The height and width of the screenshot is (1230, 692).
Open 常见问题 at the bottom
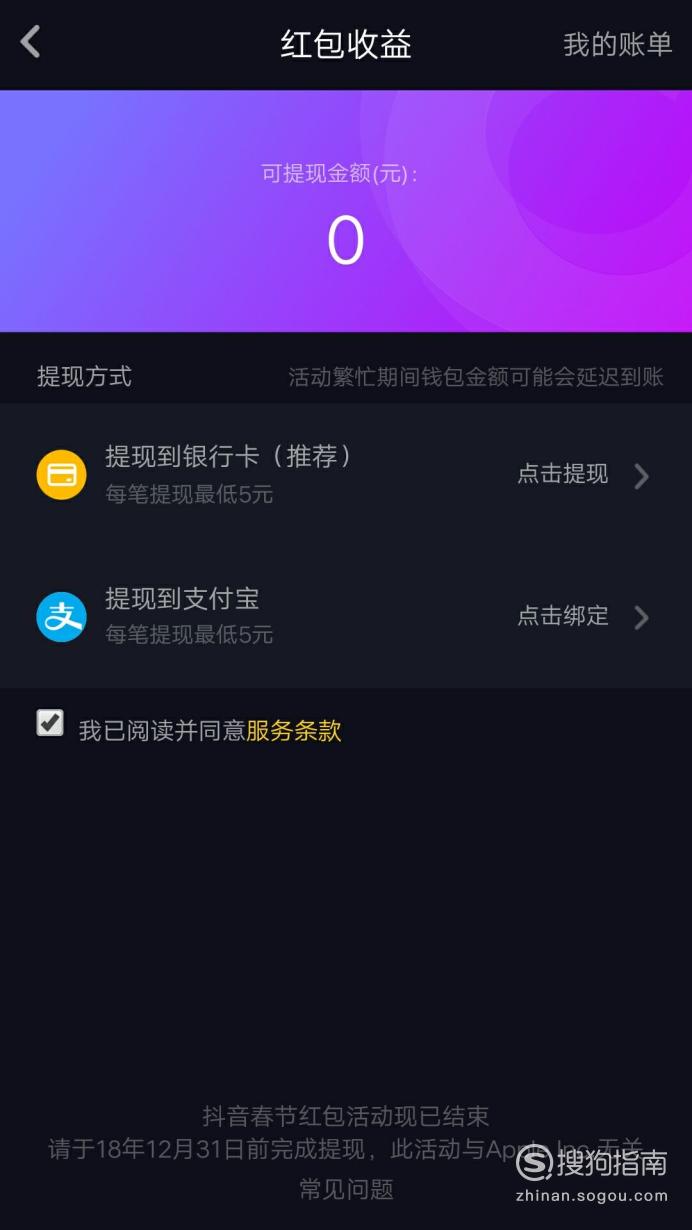point(346,1189)
